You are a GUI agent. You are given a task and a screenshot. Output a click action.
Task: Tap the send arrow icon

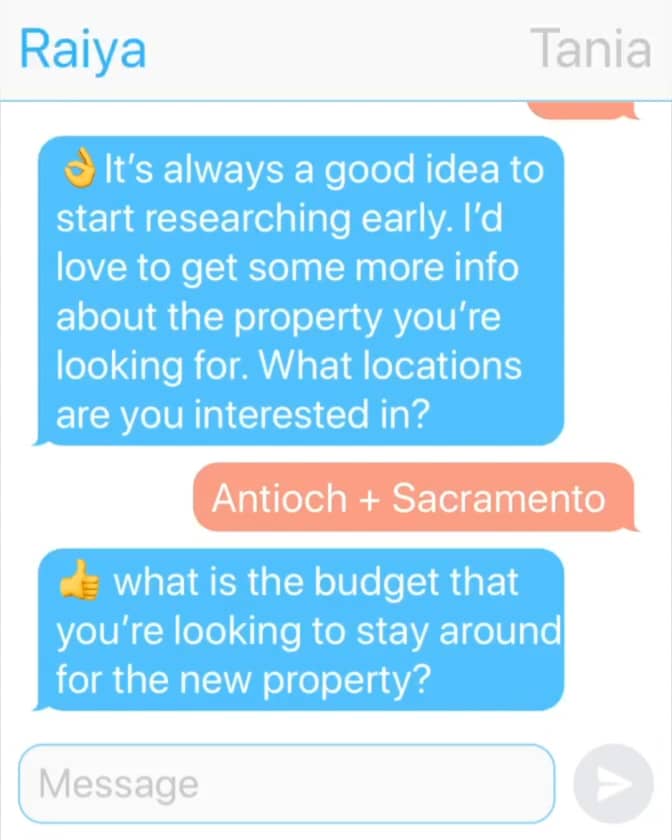(613, 783)
